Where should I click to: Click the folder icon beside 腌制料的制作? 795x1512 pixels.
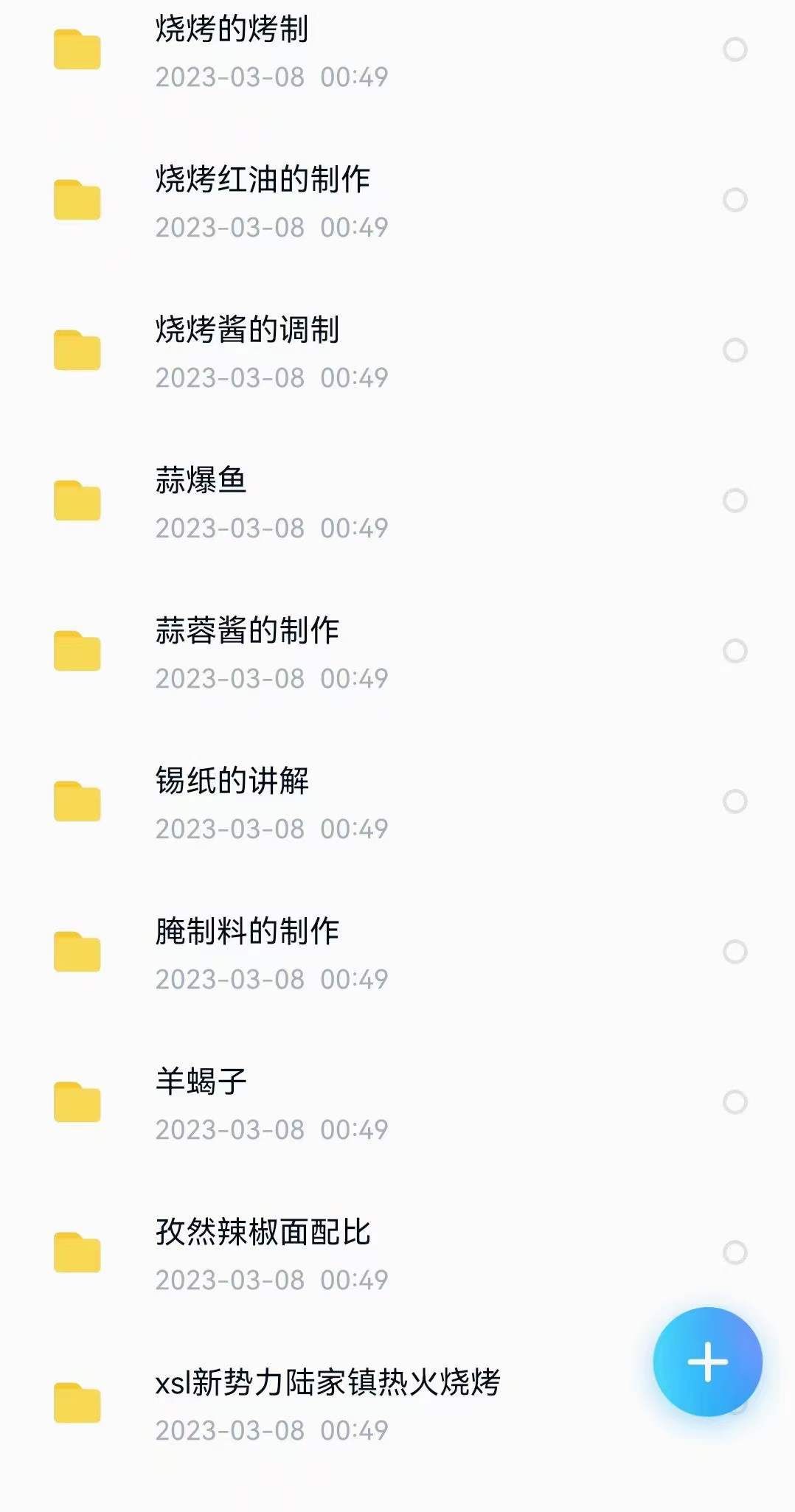coord(77,953)
